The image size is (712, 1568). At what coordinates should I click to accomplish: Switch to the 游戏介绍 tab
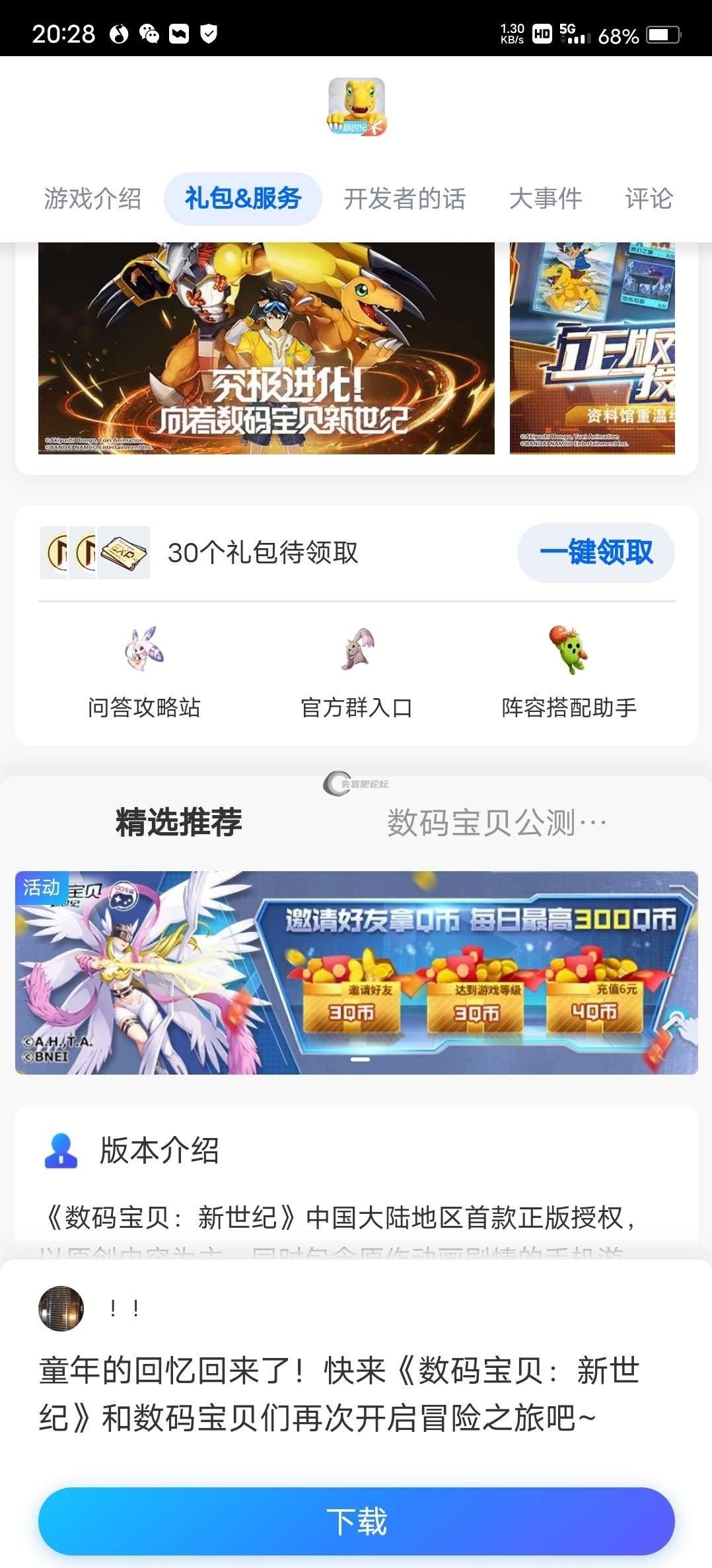[92, 199]
